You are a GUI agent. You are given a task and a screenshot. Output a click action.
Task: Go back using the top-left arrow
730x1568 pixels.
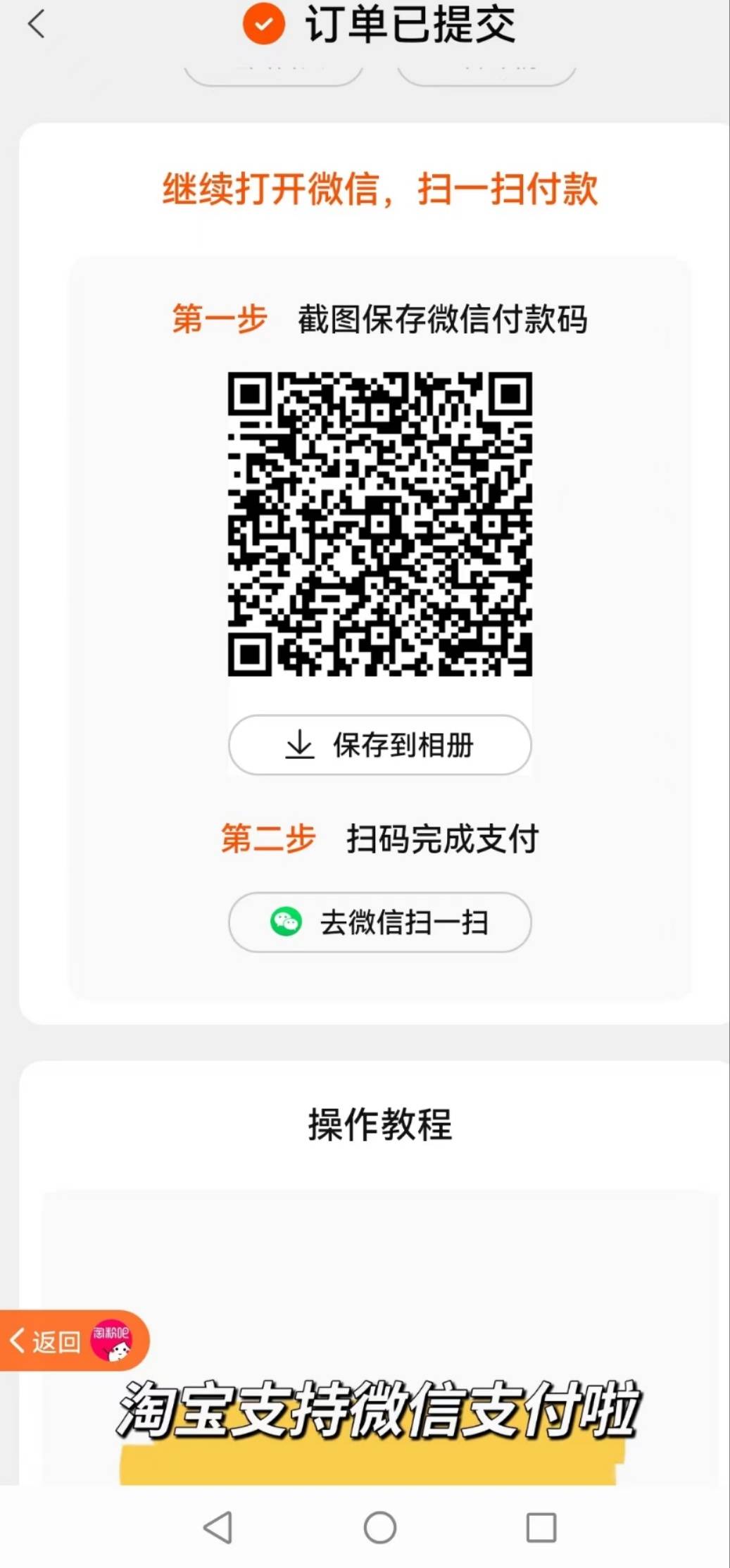coord(37,24)
